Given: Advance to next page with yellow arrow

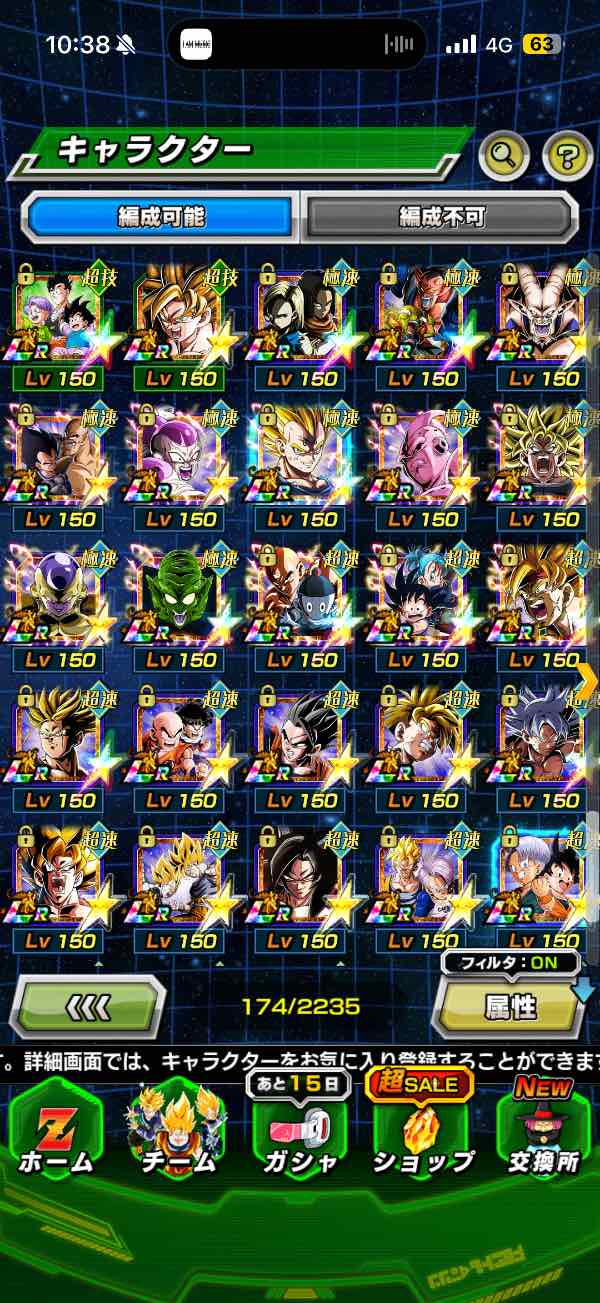Looking at the screenshot, I should point(587,680).
